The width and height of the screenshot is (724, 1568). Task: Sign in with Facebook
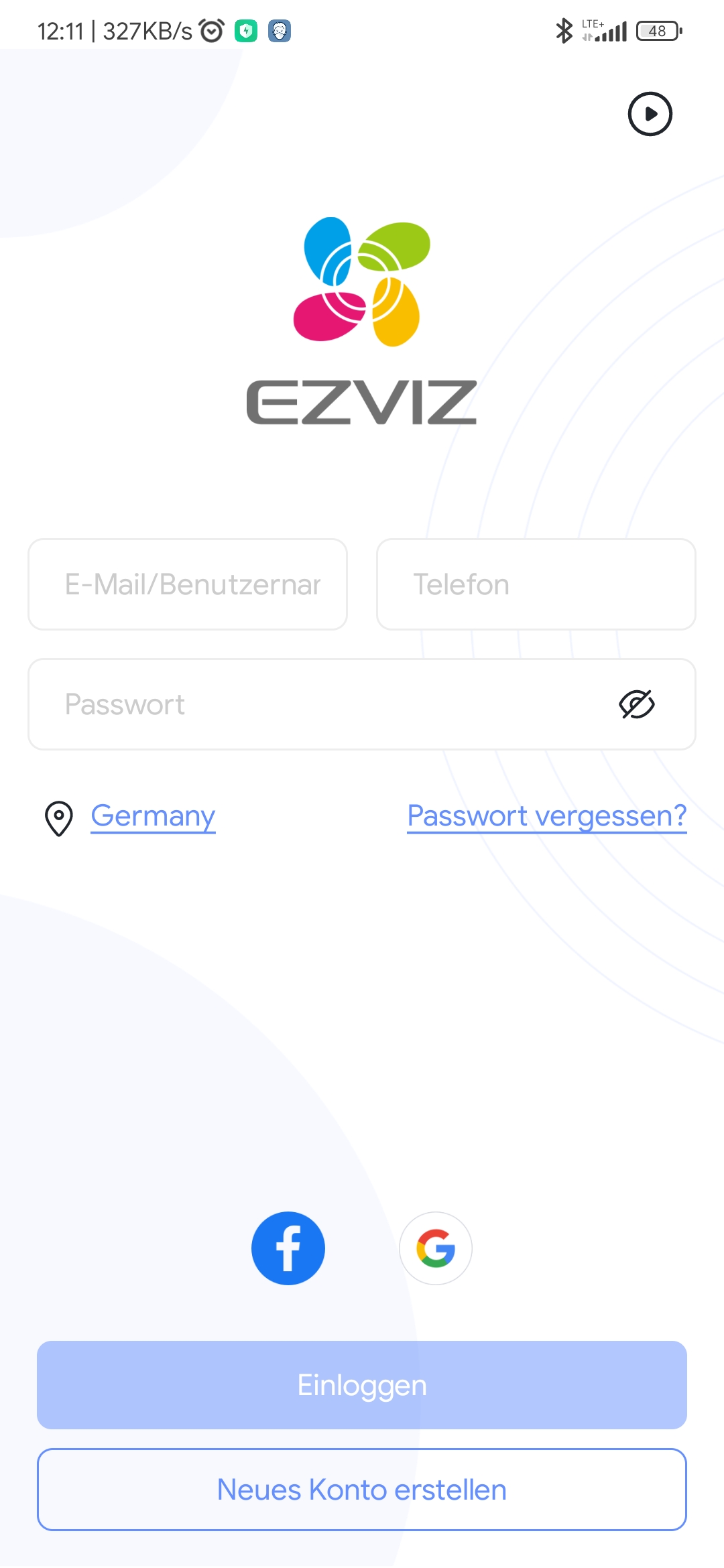click(288, 1248)
